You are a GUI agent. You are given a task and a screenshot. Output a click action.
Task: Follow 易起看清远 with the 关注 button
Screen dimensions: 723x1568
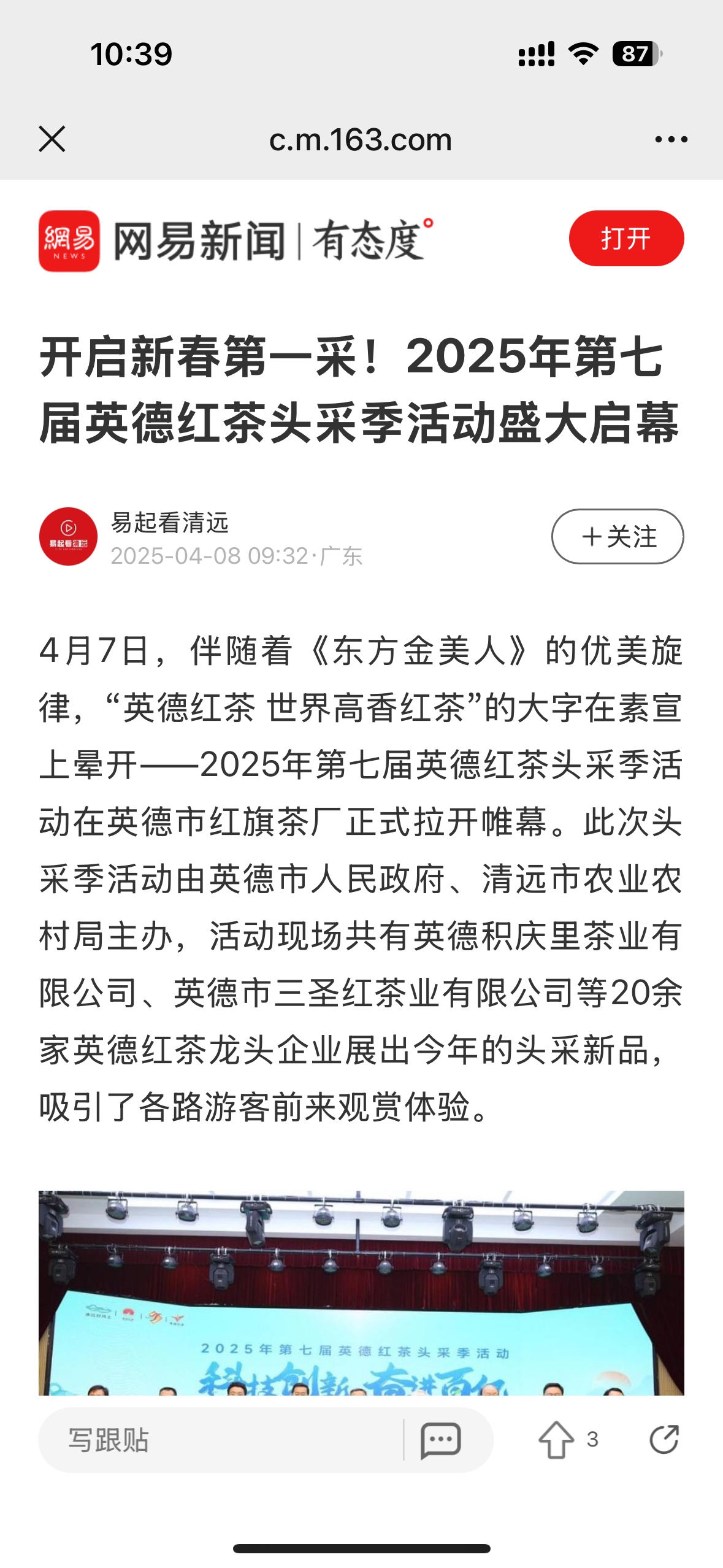617,537
